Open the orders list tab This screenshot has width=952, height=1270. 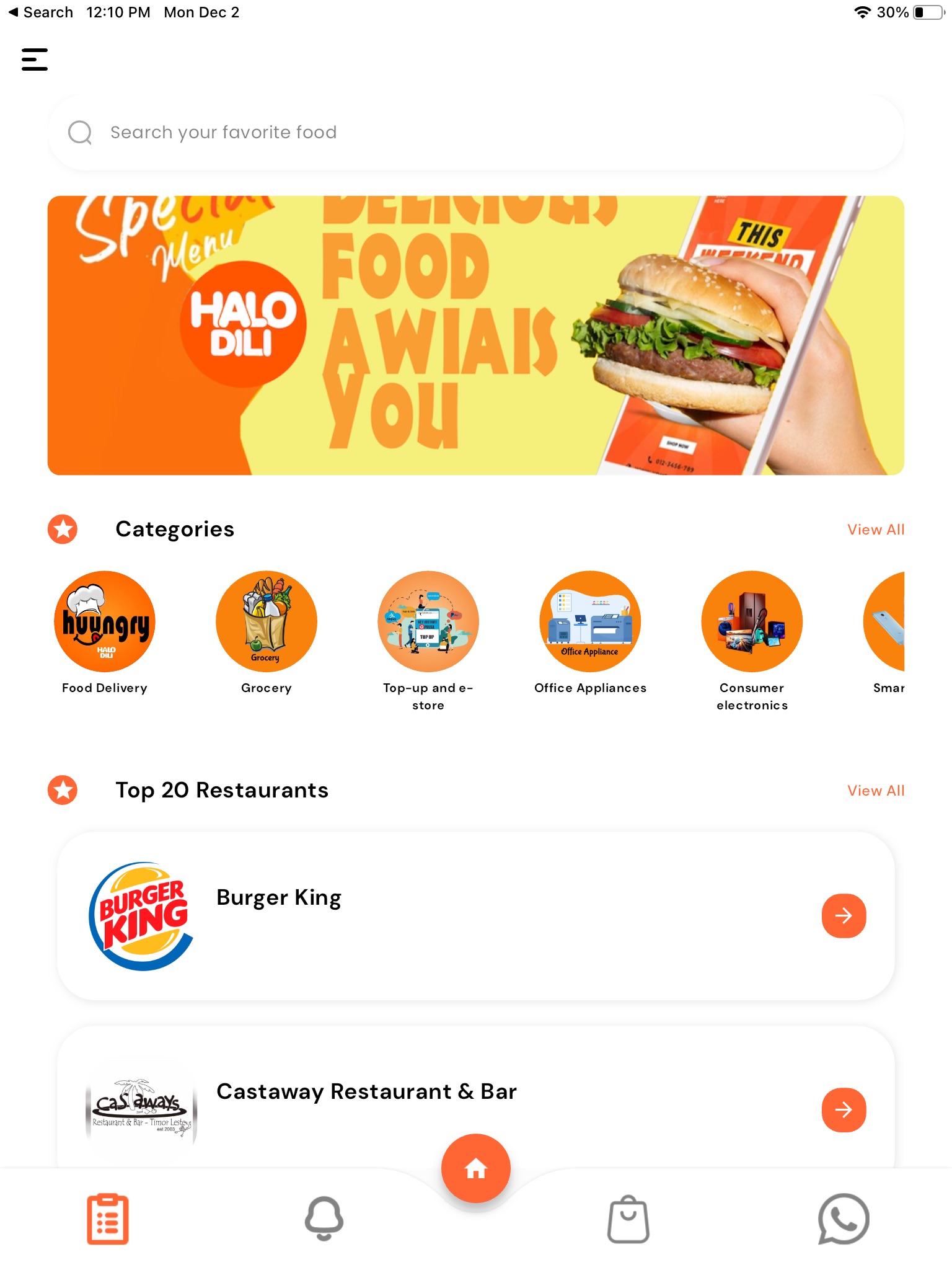click(x=108, y=1219)
